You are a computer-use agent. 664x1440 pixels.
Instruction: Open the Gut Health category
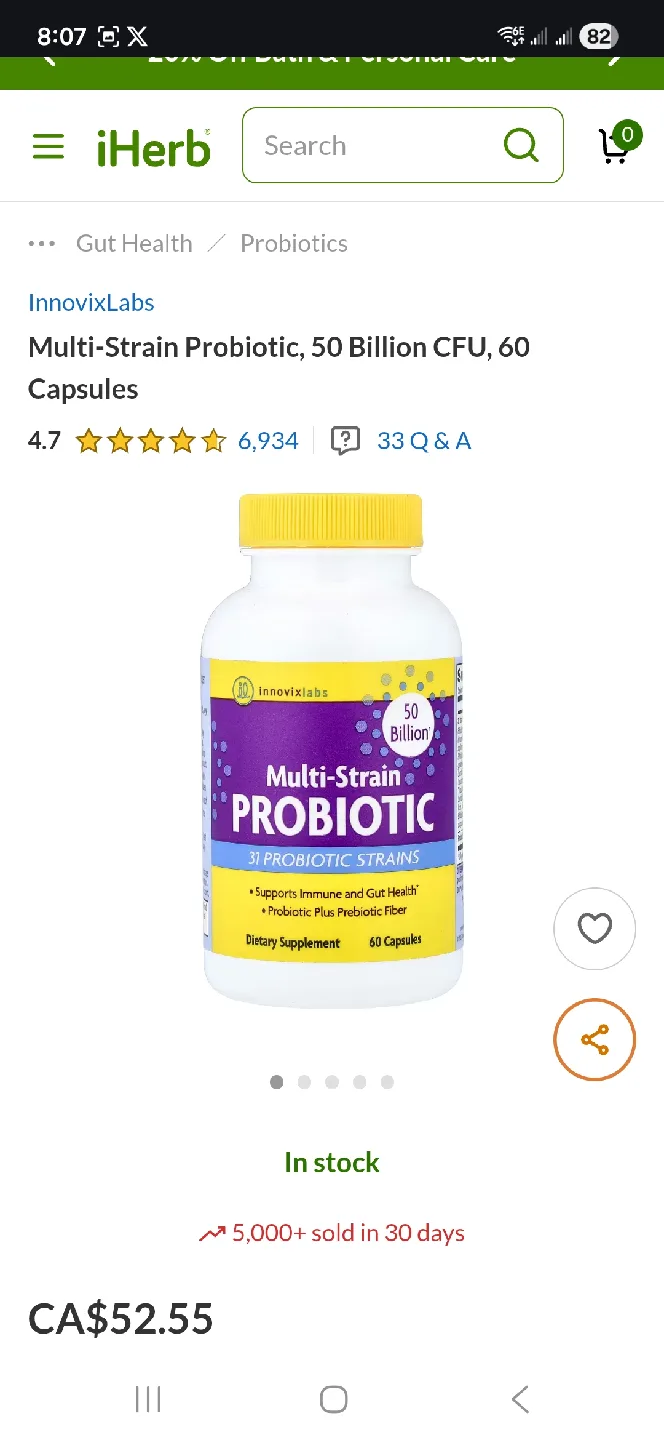134,243
